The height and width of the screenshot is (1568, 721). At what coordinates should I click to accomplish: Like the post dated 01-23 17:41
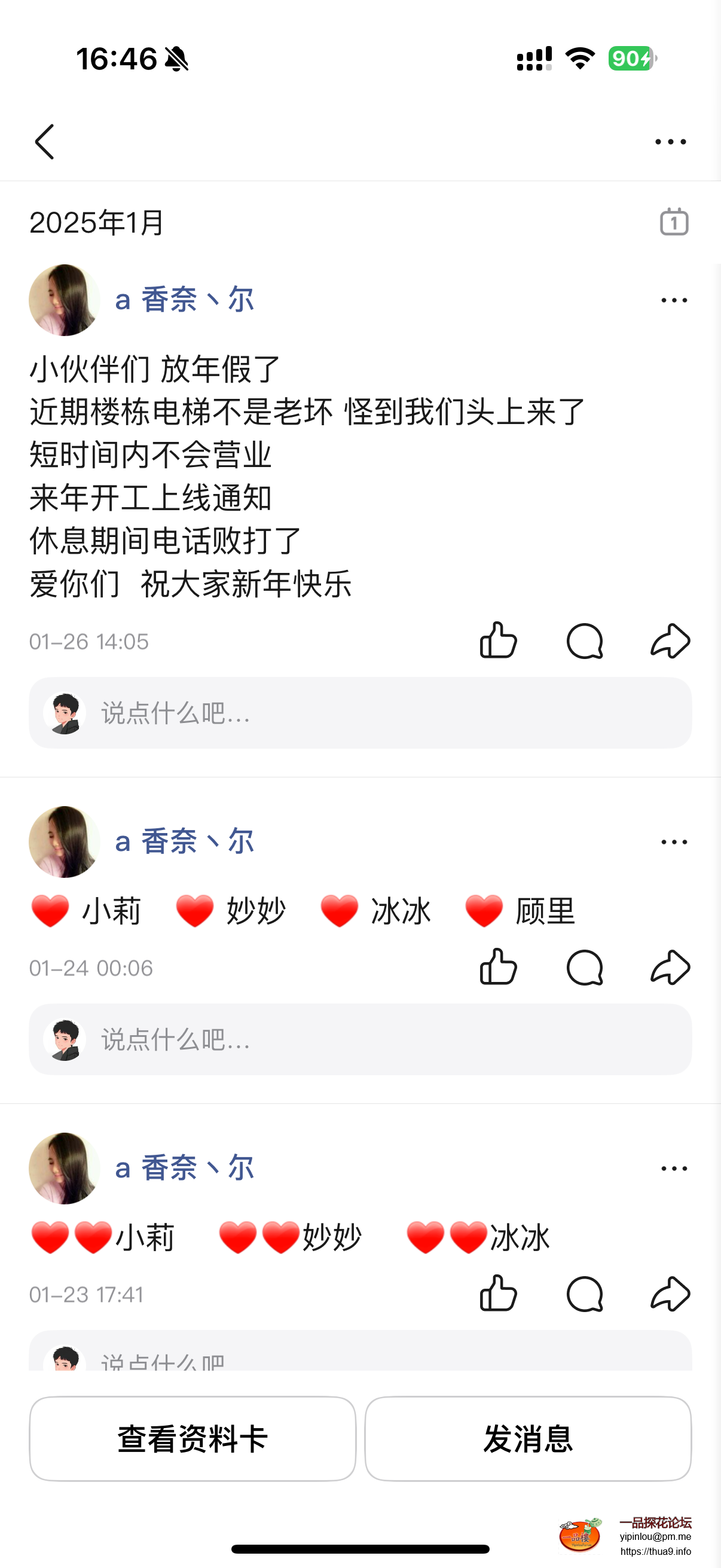point(499,1294)
